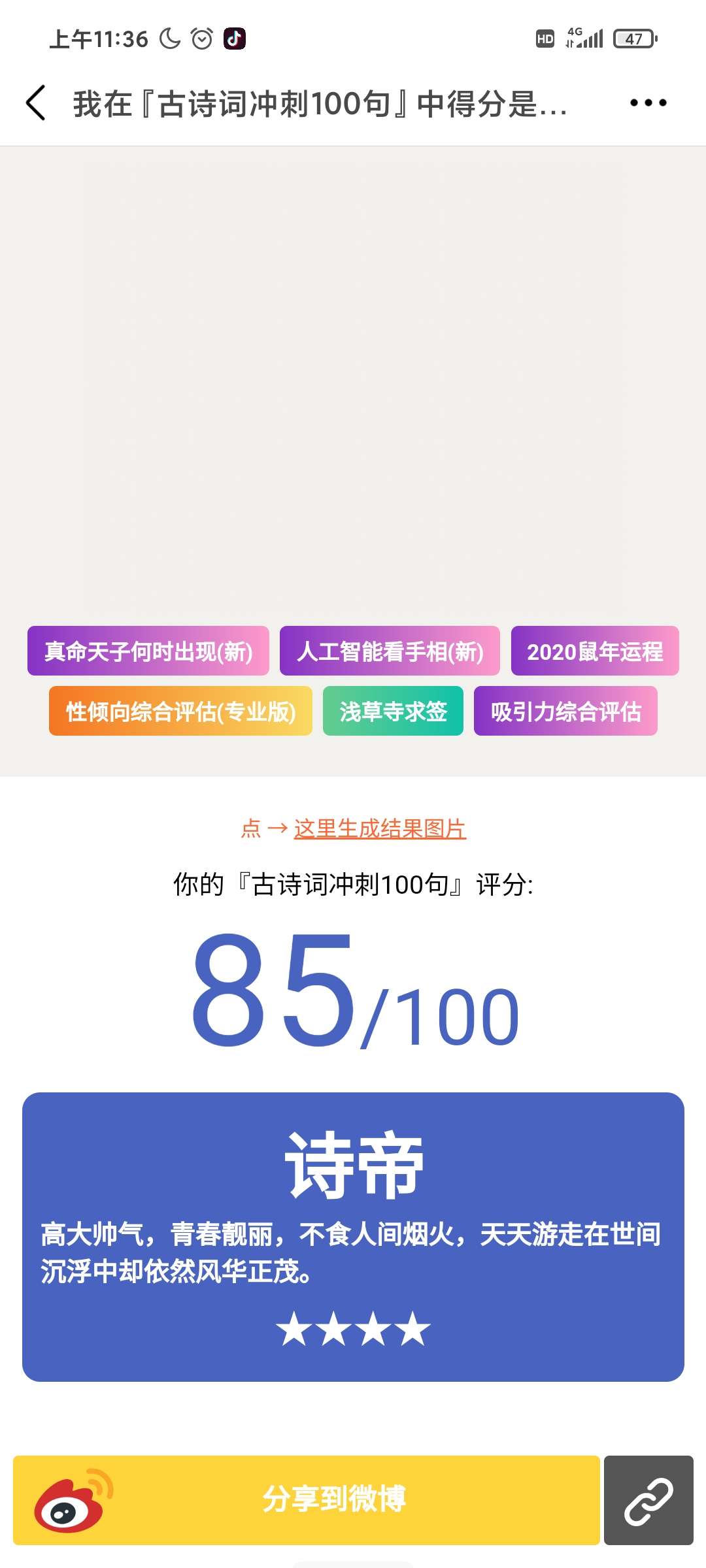Go back using the top-left arrow
Screen dimensions: 706x1568
click(x=36, y=103)
